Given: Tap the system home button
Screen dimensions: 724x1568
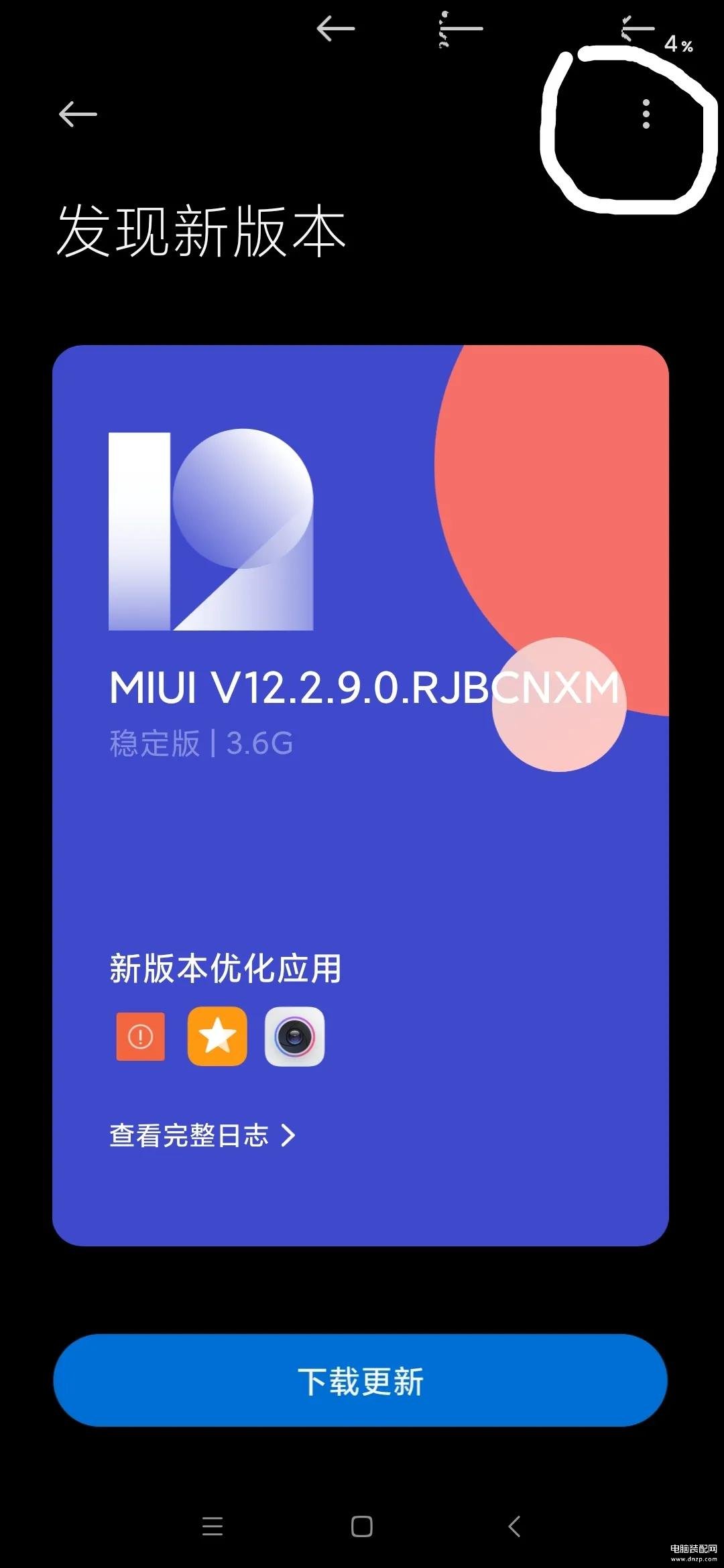Looking at the screenshot, I should pyautogui.click(x=362, y=1527).
